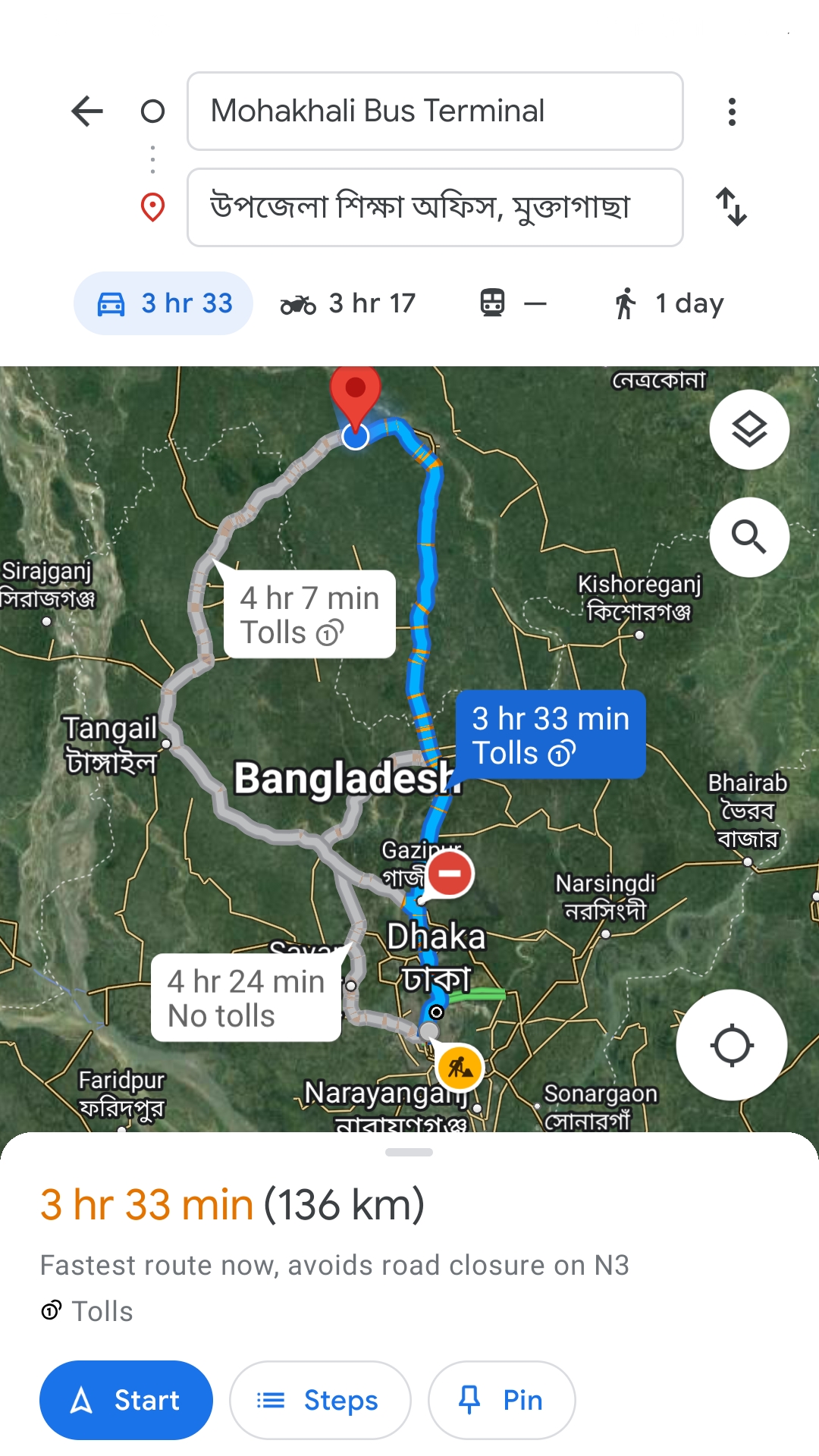Select driving mode 3 hr 33
The image size is (819, 1456).
coord(164,303)
